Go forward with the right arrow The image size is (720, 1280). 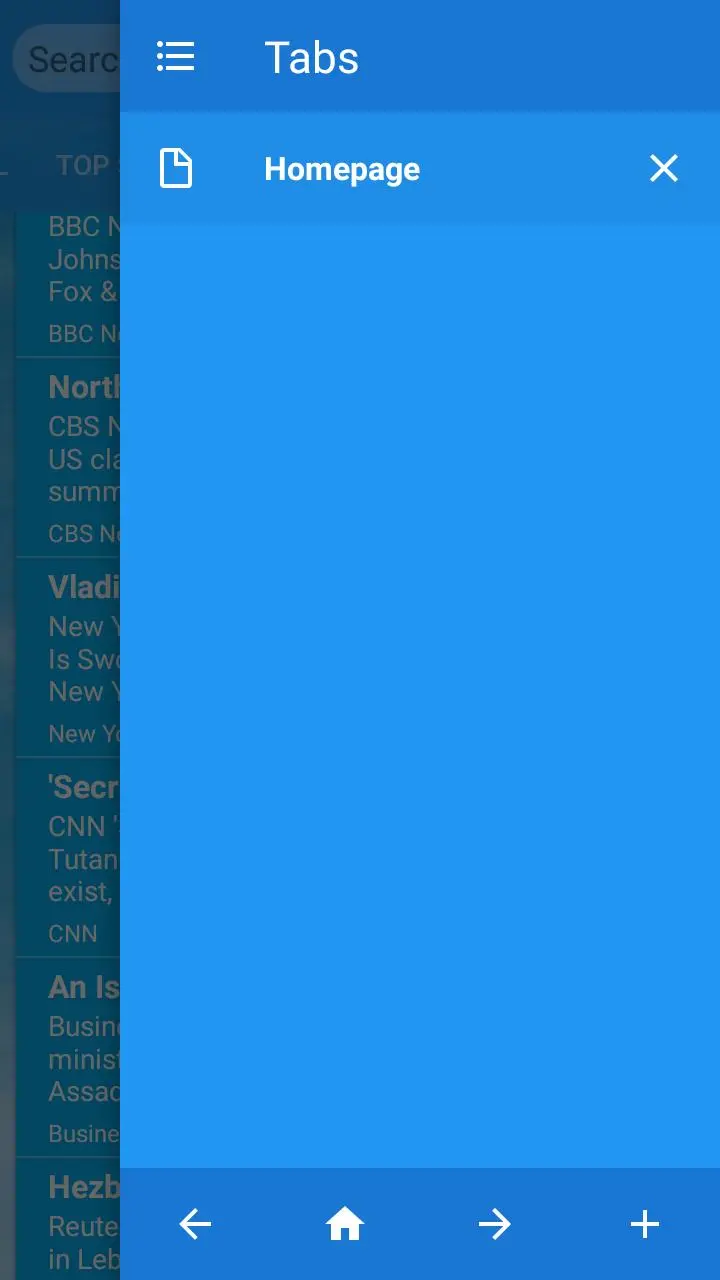click(494, 1224)
